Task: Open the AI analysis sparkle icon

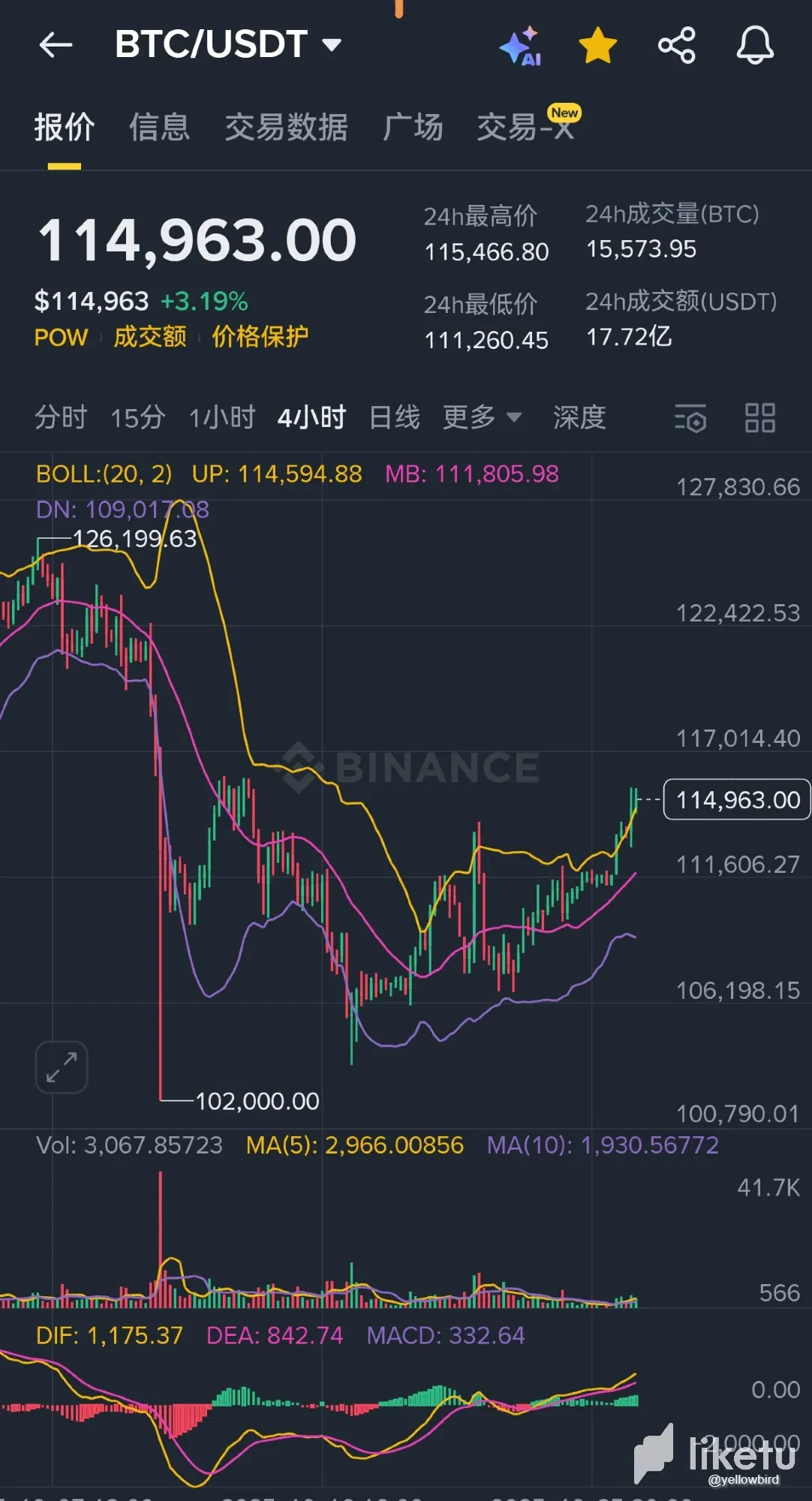Action: 521,47
